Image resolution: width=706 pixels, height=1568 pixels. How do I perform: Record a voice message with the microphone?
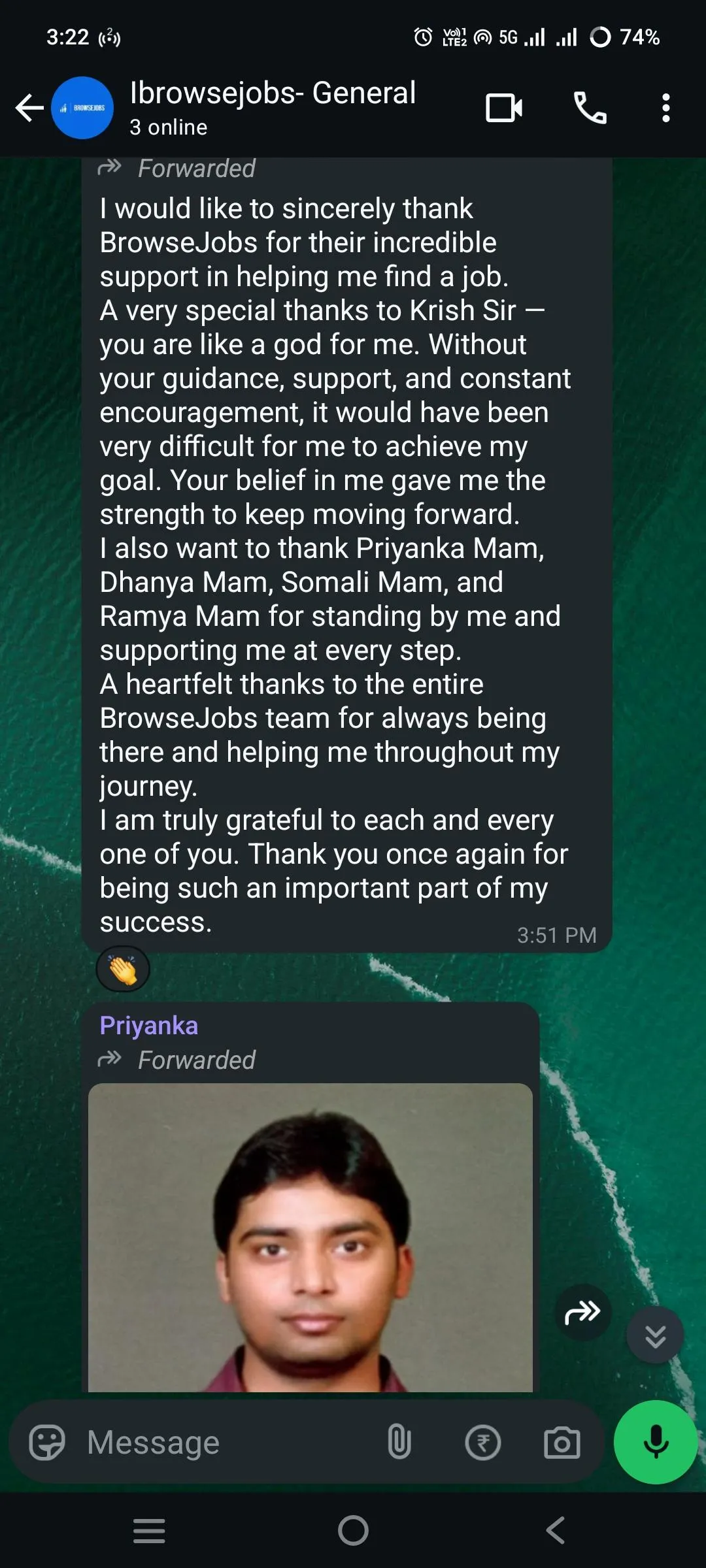[x=656, y=1443]
